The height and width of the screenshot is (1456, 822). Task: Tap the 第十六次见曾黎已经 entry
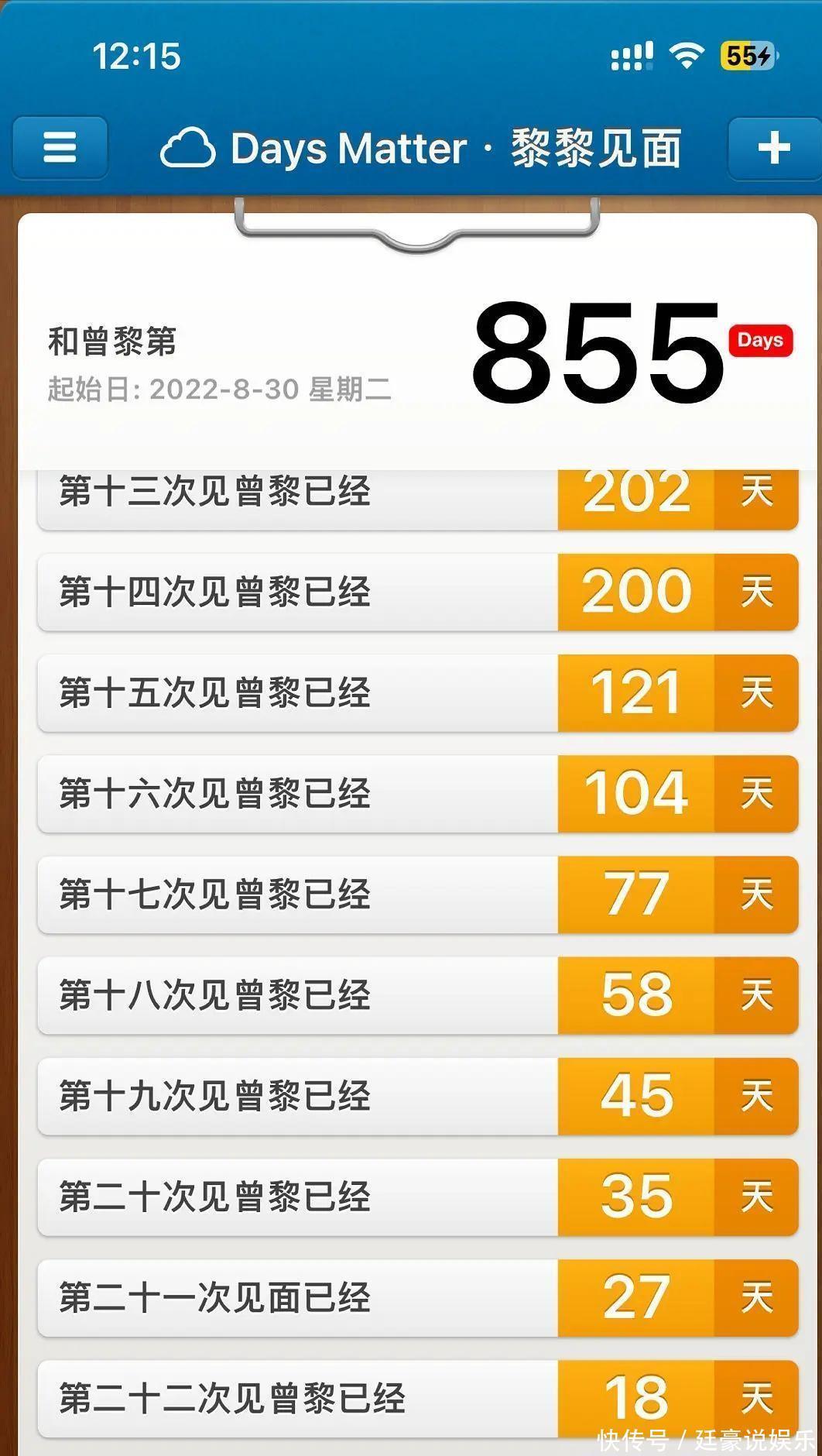tap(418, 794)
